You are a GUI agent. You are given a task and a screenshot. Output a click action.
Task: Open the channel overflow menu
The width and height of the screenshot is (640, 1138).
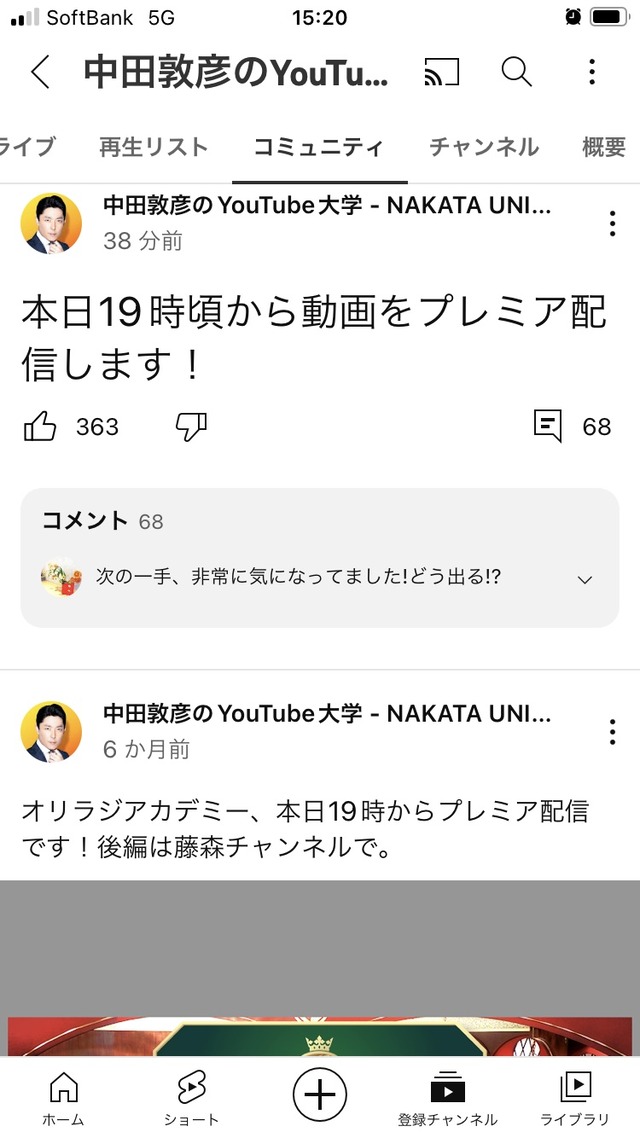click(x=592, y=72)
